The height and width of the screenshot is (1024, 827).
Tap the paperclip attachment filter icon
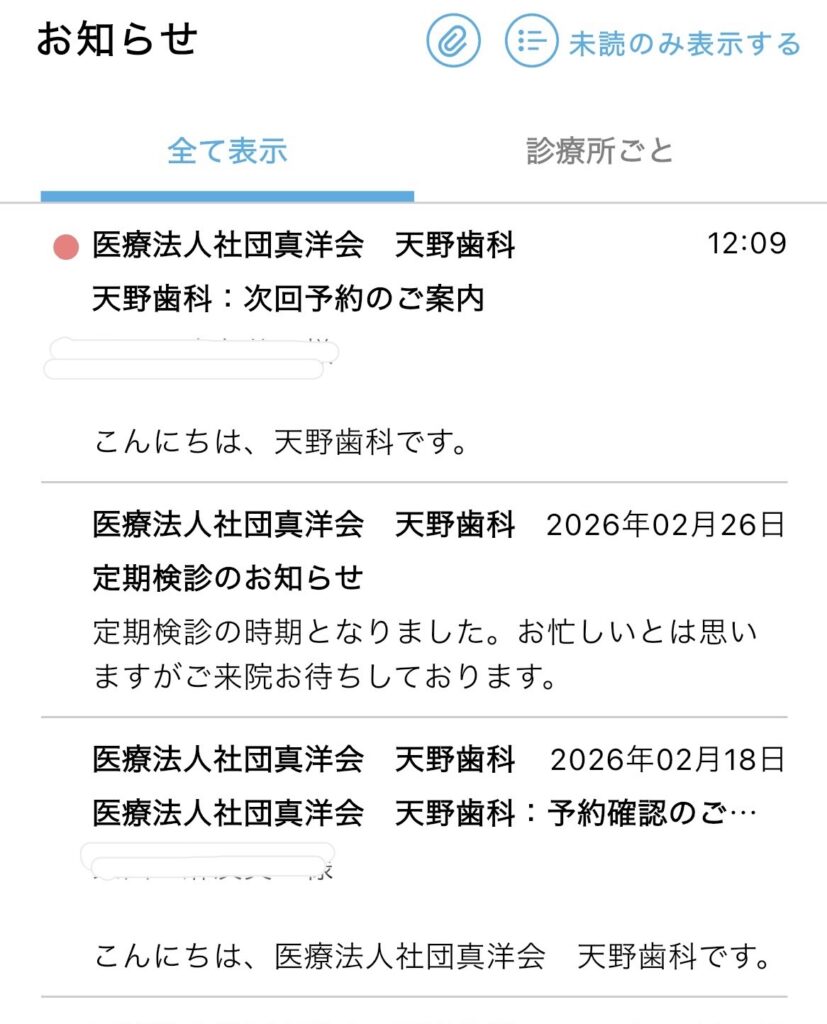[453, 42]
